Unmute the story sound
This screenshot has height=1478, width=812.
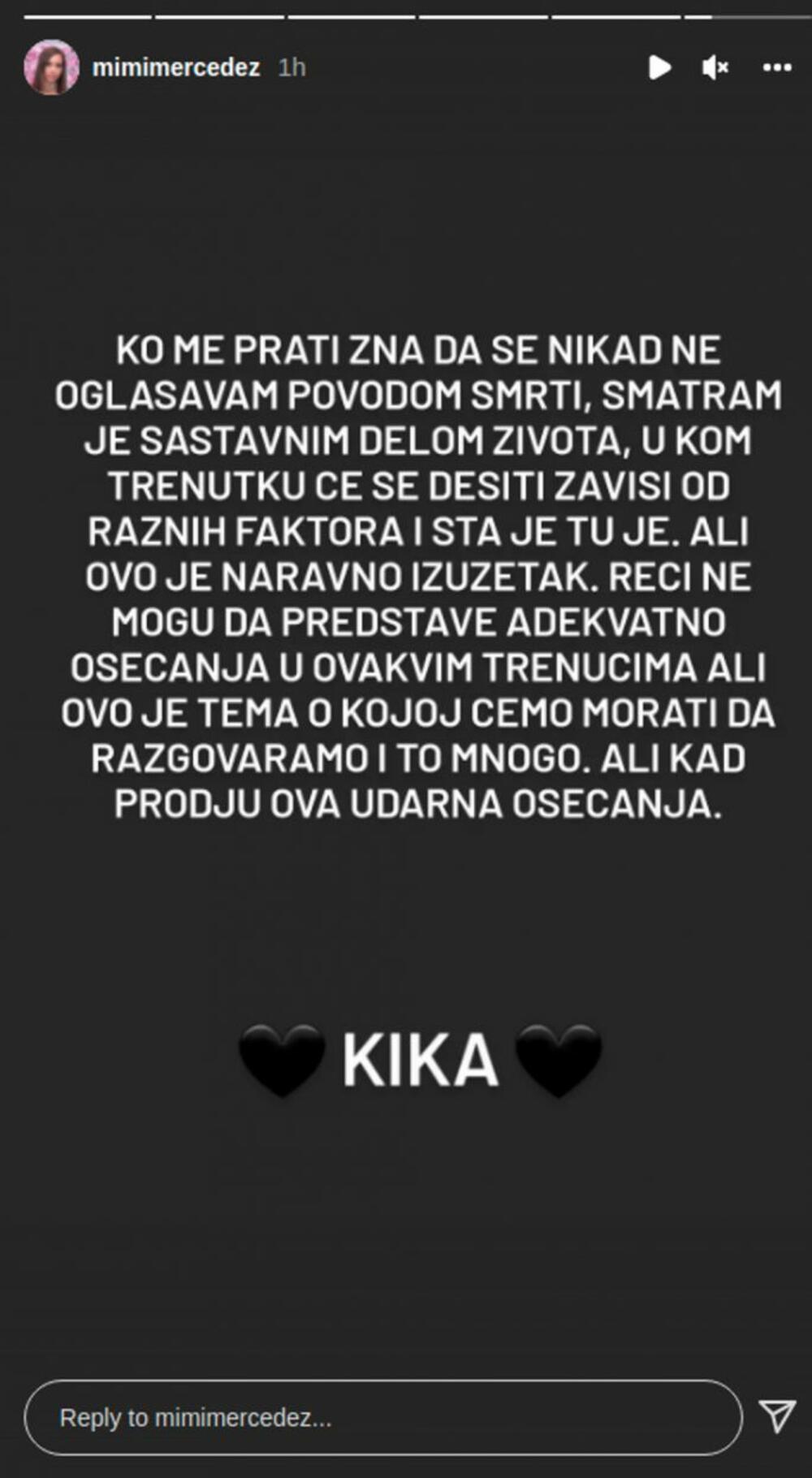715,67
